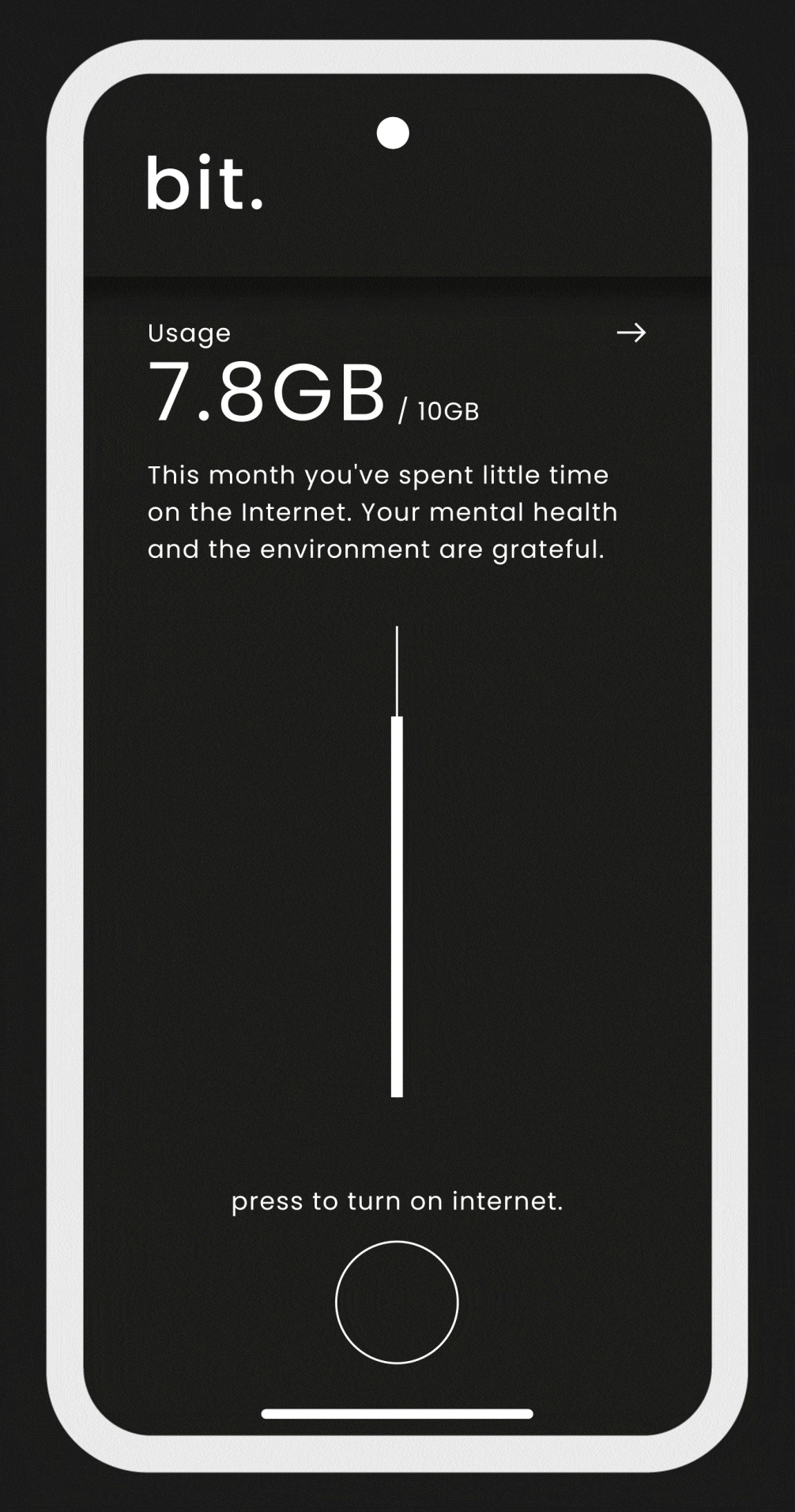Viewport: 795px width, 1512px height.
Task: Tap the circle to turn on internet
Action: [397, 1302]
